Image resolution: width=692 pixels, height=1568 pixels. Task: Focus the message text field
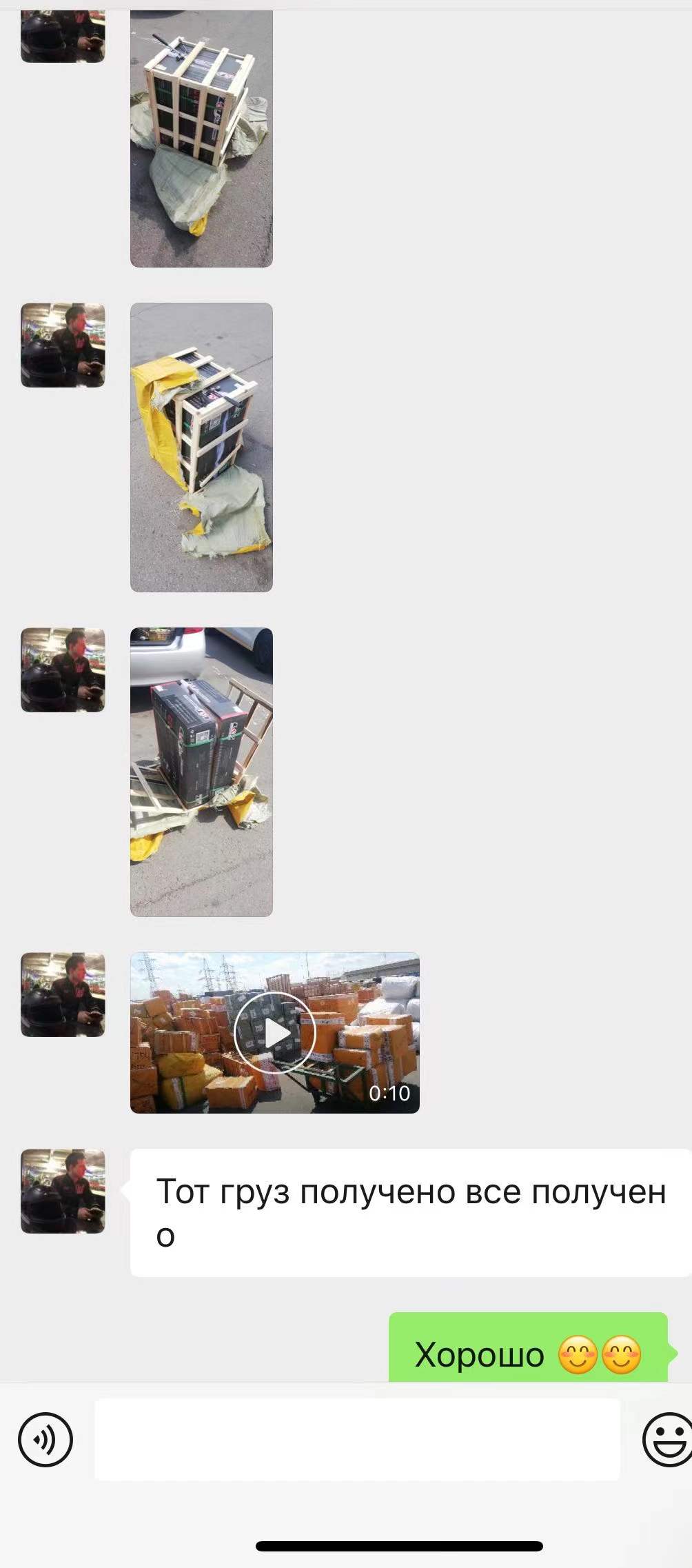357,1439
